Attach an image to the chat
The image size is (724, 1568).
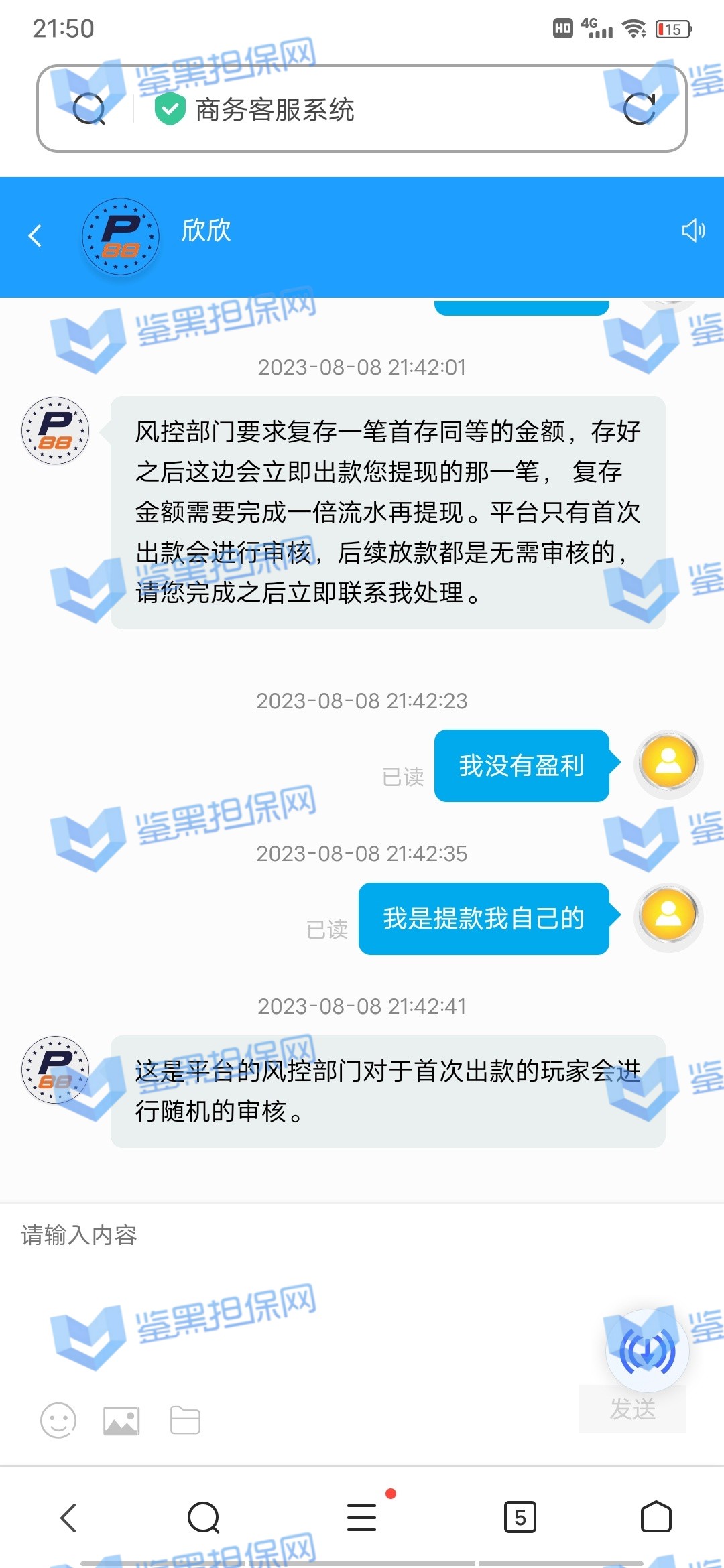[121, 1421]
